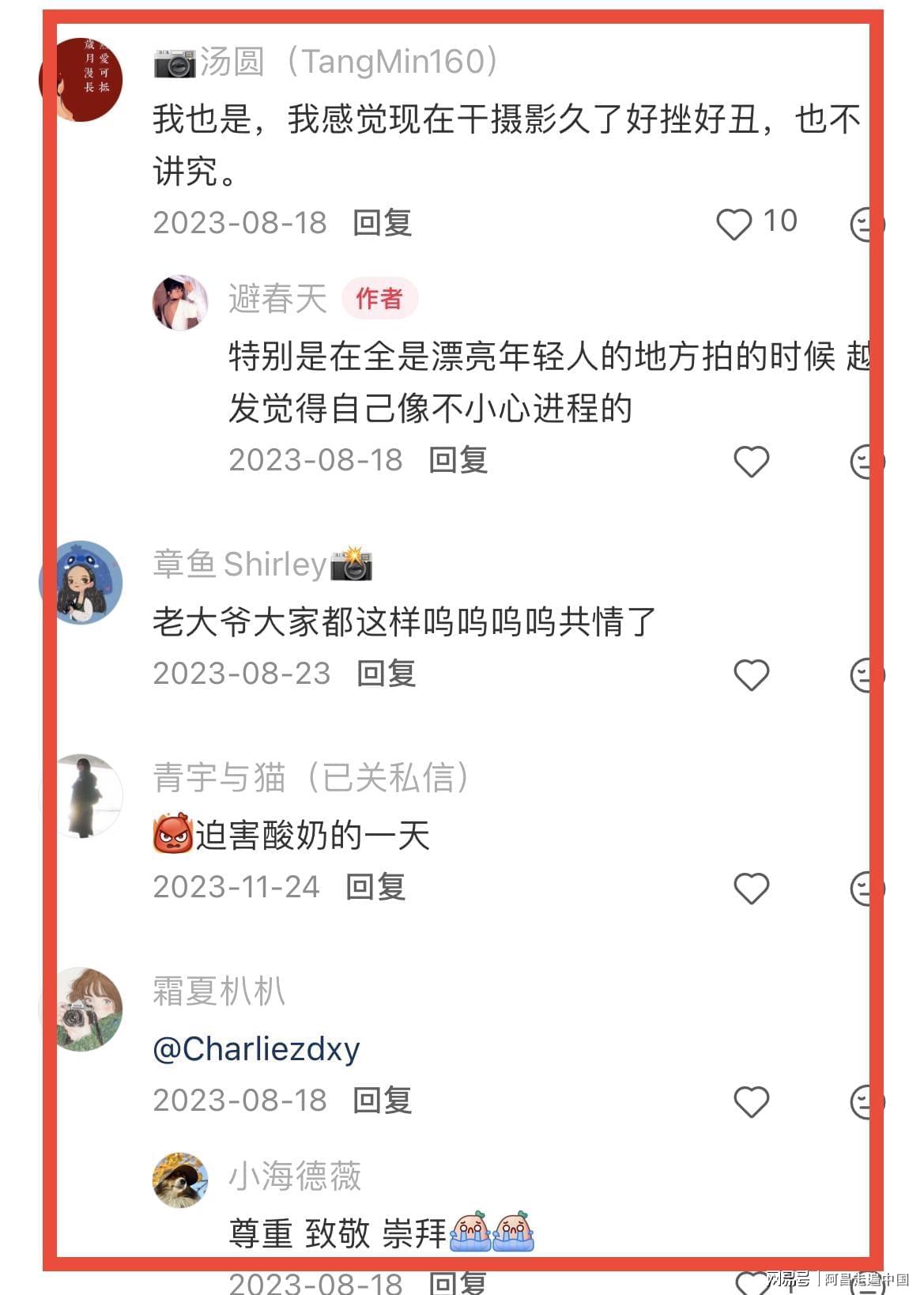The height and width of the screenshot is (1295, 924).
Task: Open 章鱼Shirley's avatar
Action: pyautogui.click(x=81, y=583)
